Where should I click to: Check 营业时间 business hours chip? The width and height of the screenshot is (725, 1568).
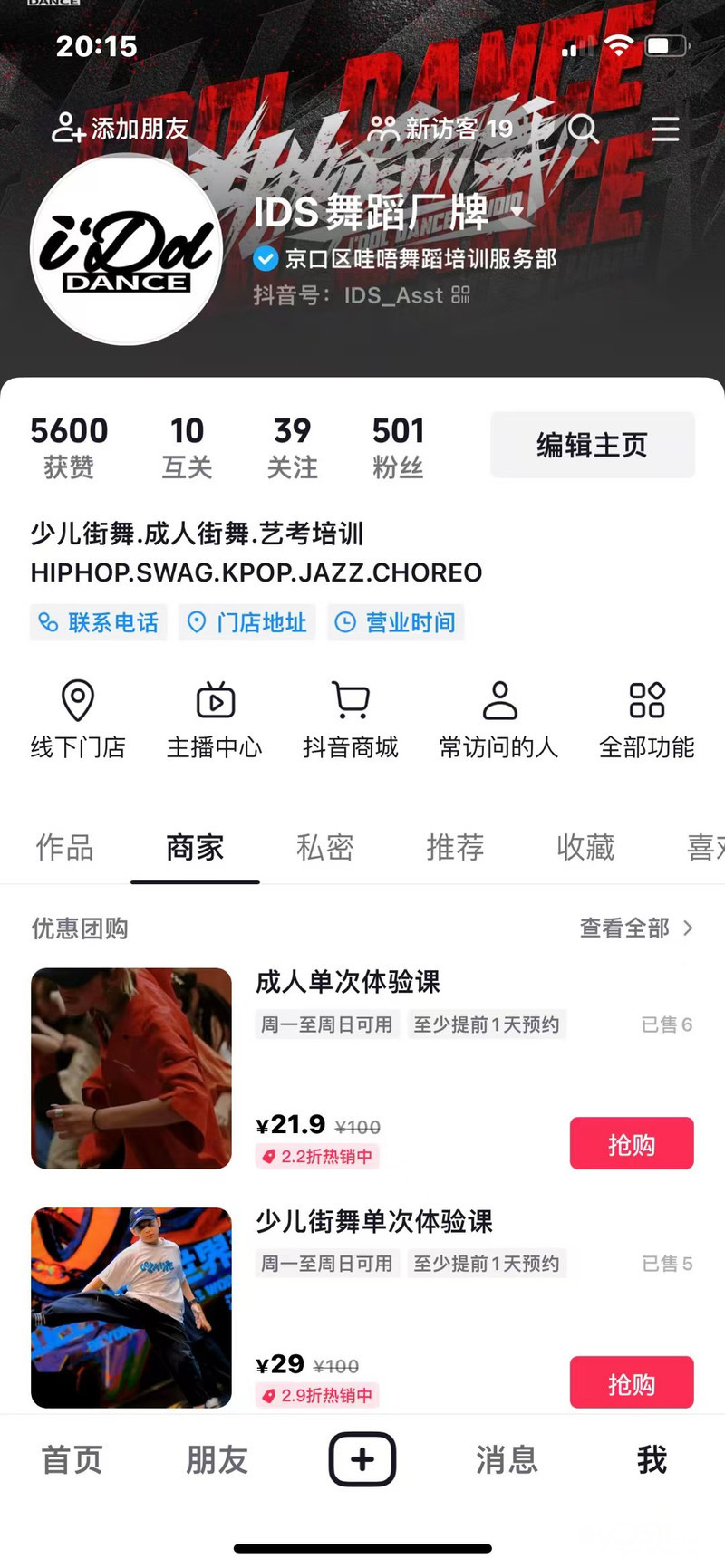[396, 622]
